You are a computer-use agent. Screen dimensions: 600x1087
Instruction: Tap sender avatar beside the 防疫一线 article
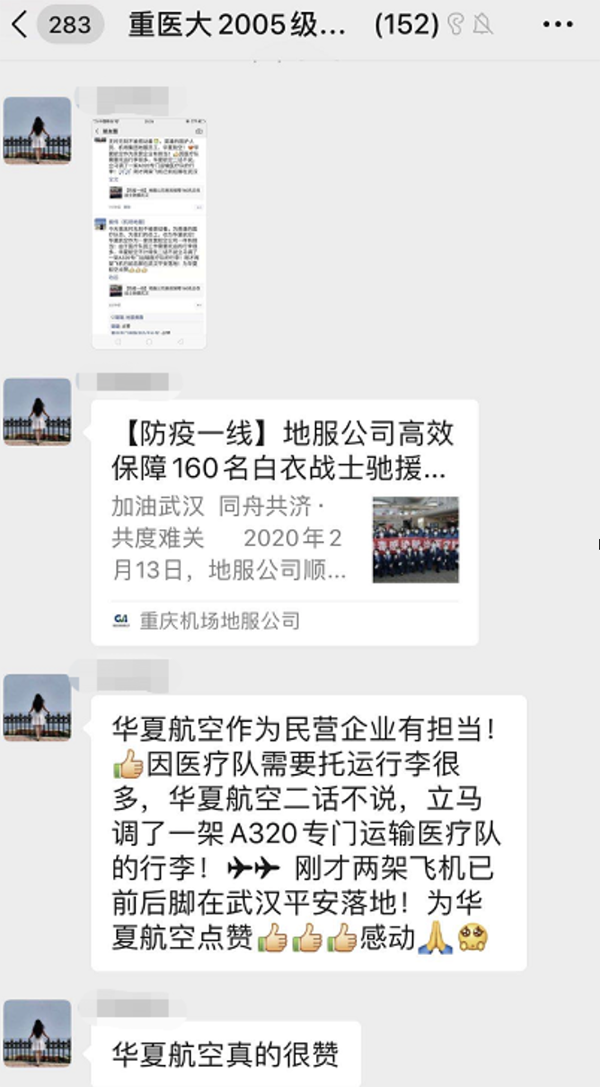tap(37, 411)
